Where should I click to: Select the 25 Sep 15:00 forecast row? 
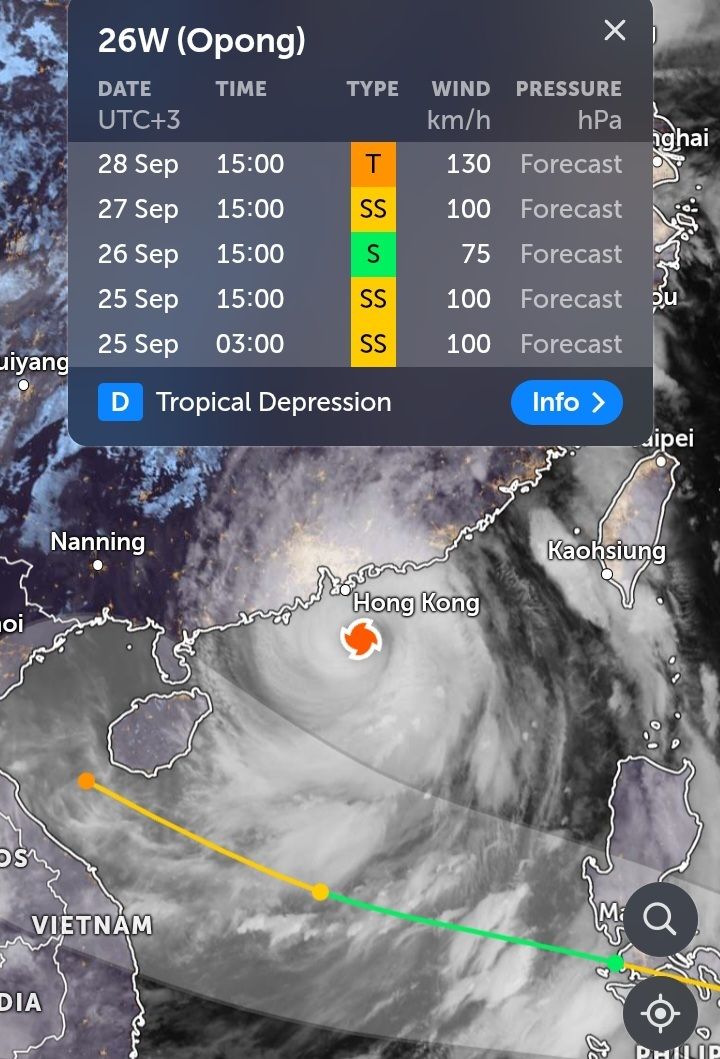[360, 299]
